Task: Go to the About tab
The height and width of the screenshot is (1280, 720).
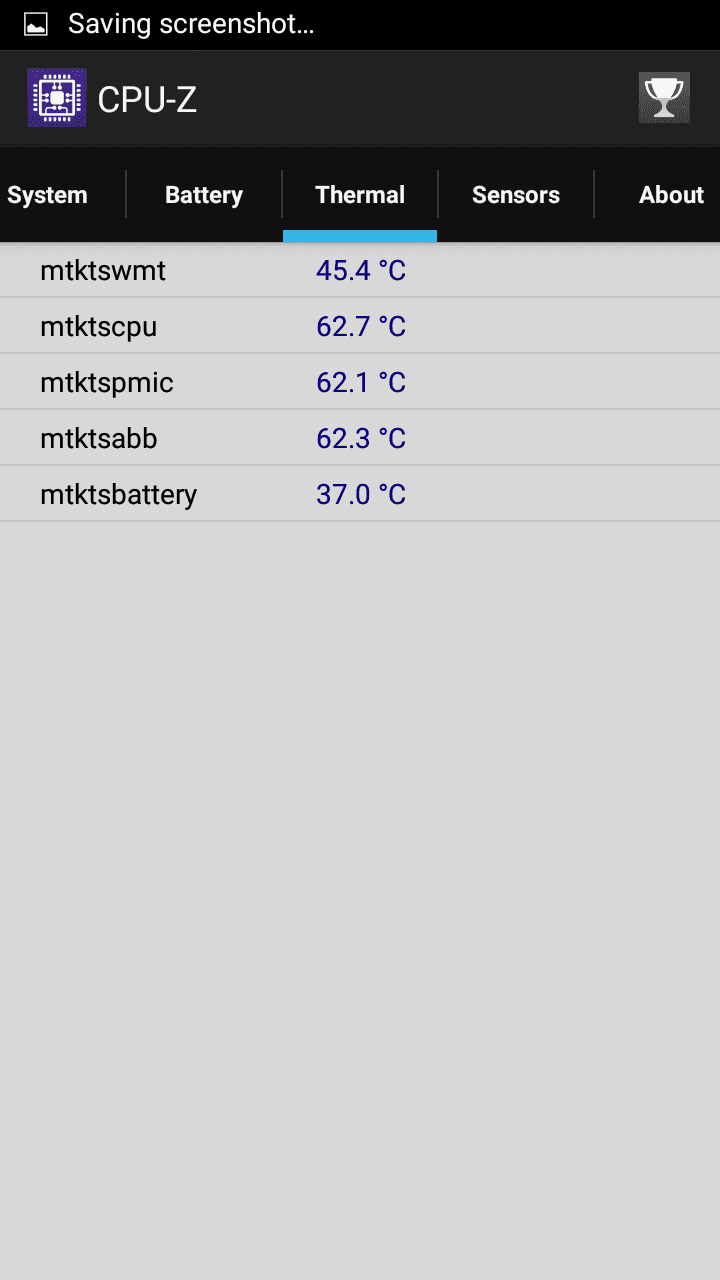Action: coord(671,195)
